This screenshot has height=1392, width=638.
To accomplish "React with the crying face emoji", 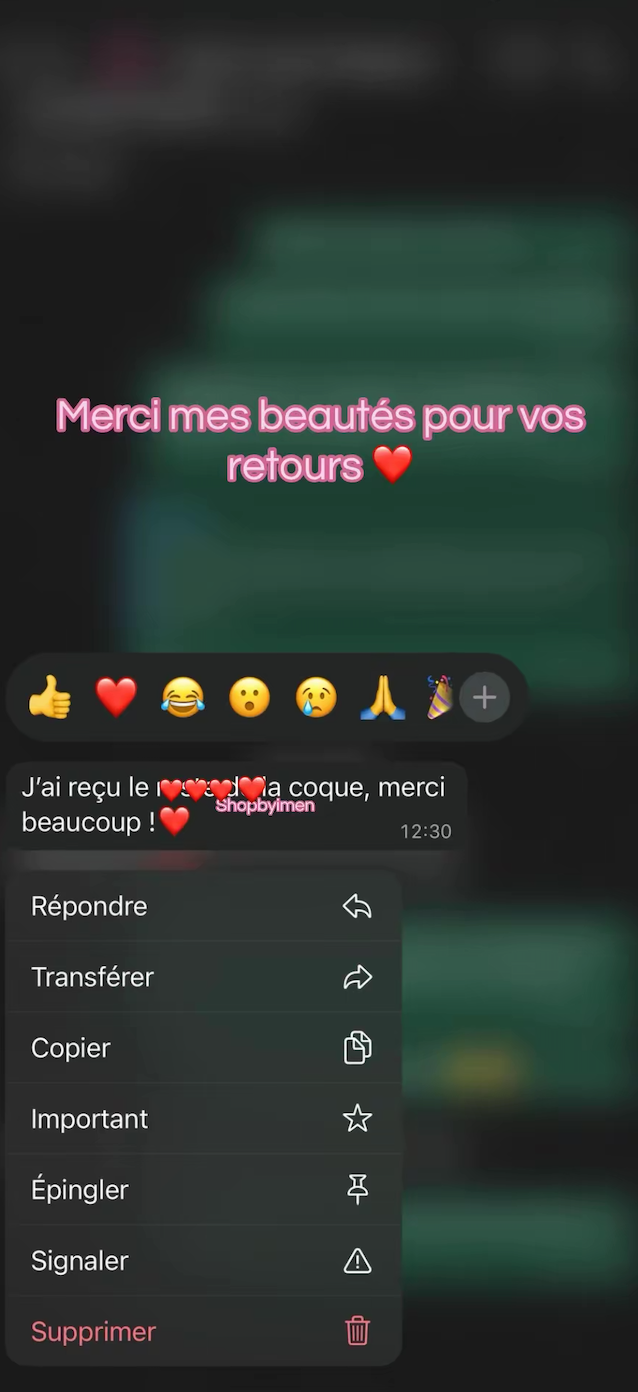I will (316, 697).
